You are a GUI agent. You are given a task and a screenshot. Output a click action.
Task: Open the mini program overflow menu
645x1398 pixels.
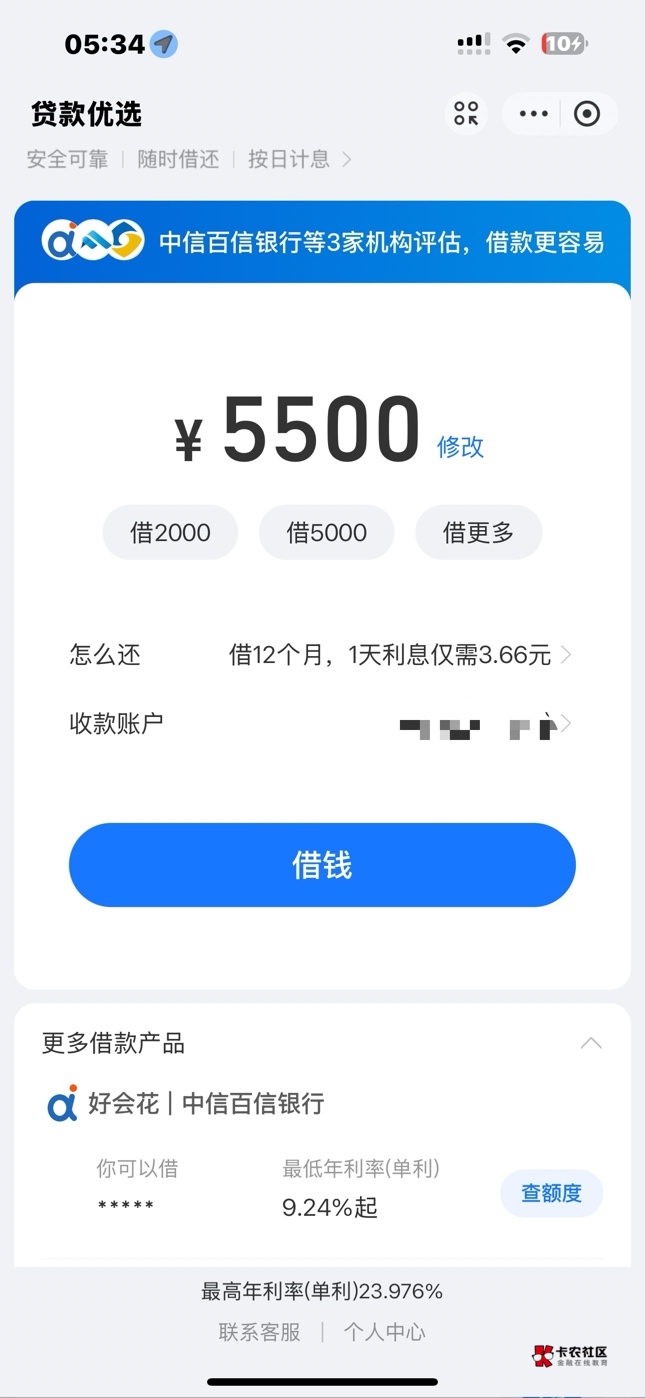tap(534, 114)
